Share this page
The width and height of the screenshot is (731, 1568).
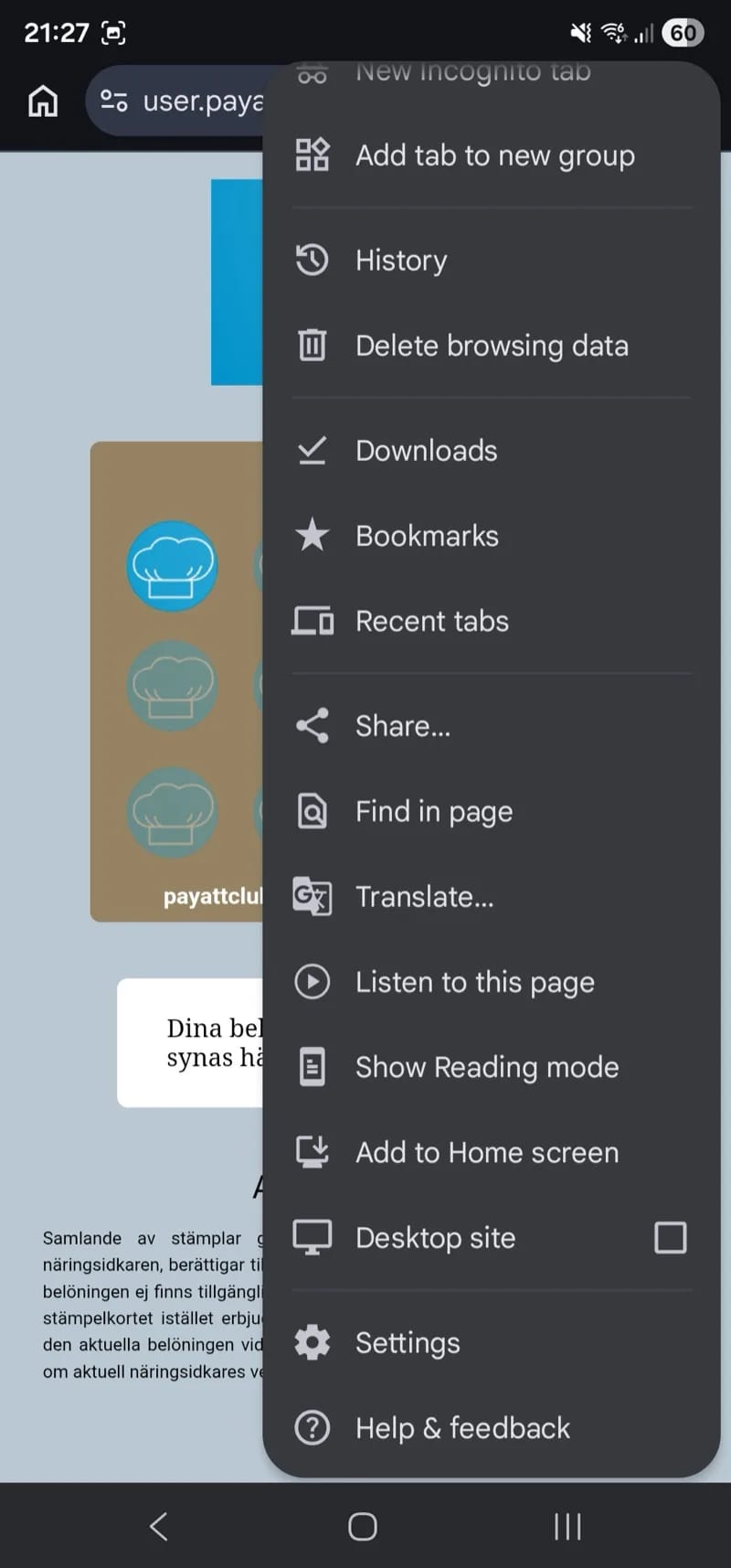pyautogui.click(x=491, y=726)
